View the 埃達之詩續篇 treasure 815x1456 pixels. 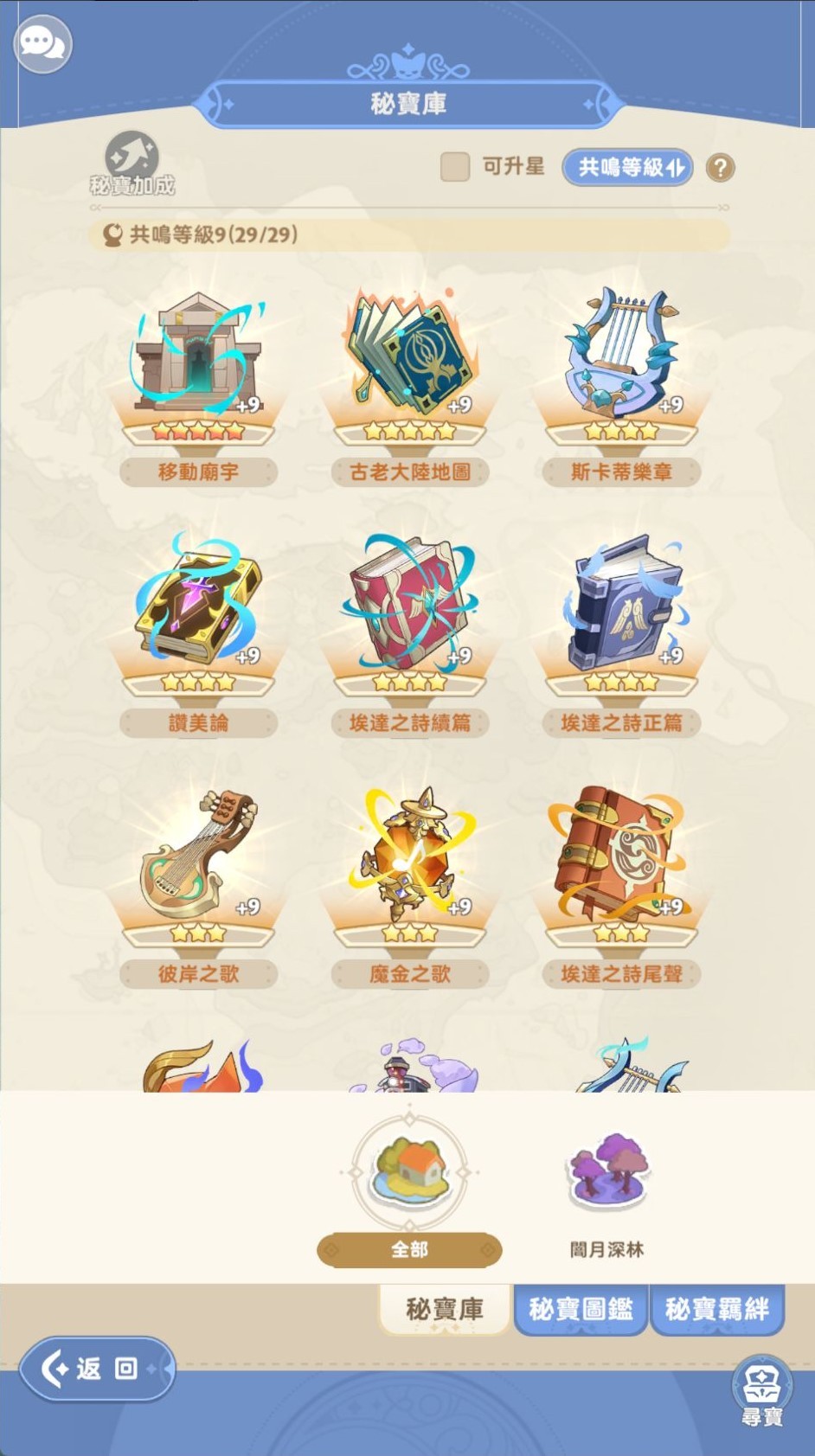click(x=410, y=614)
